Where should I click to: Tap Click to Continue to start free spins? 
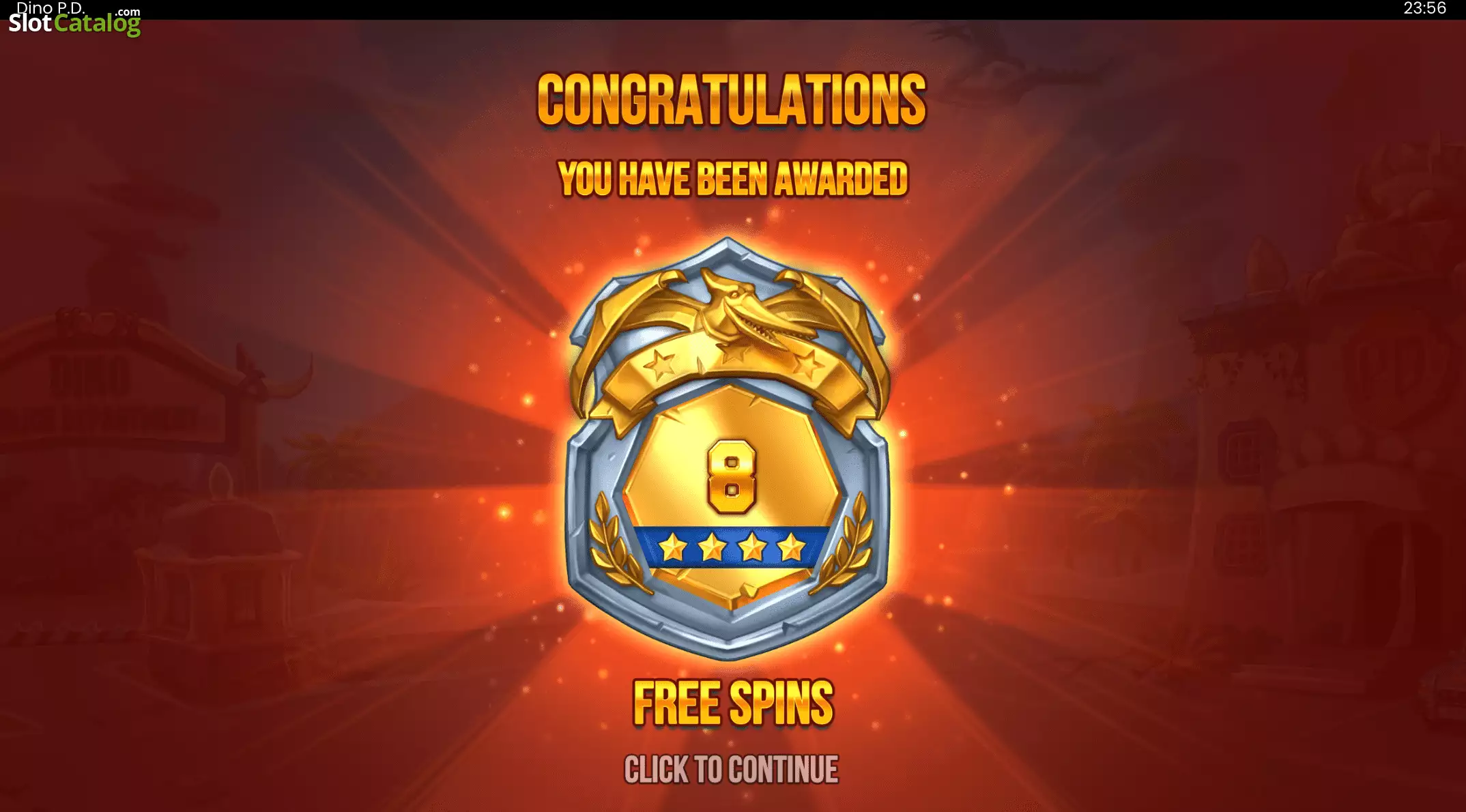(x=731, y=769)
